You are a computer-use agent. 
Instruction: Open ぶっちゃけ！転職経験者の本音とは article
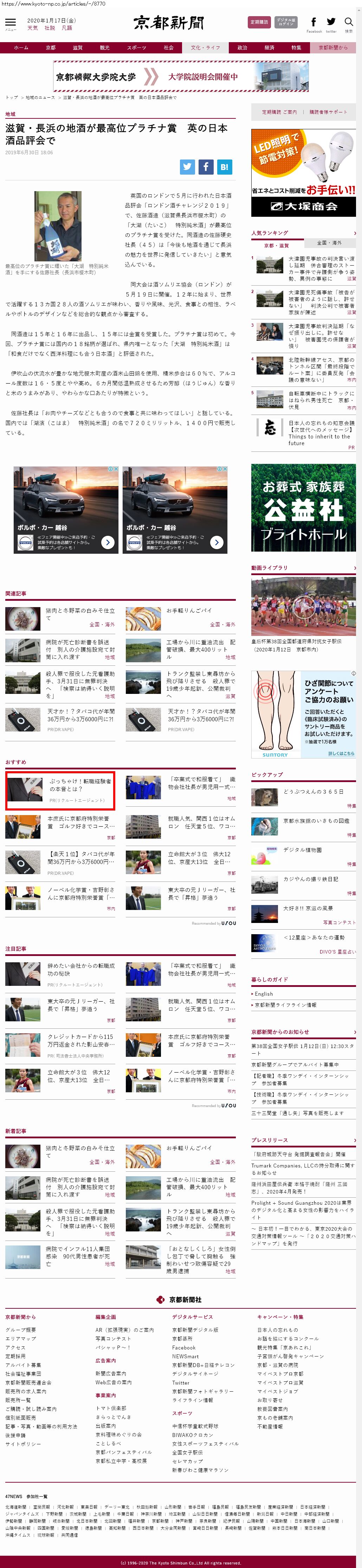click(80, 785)
